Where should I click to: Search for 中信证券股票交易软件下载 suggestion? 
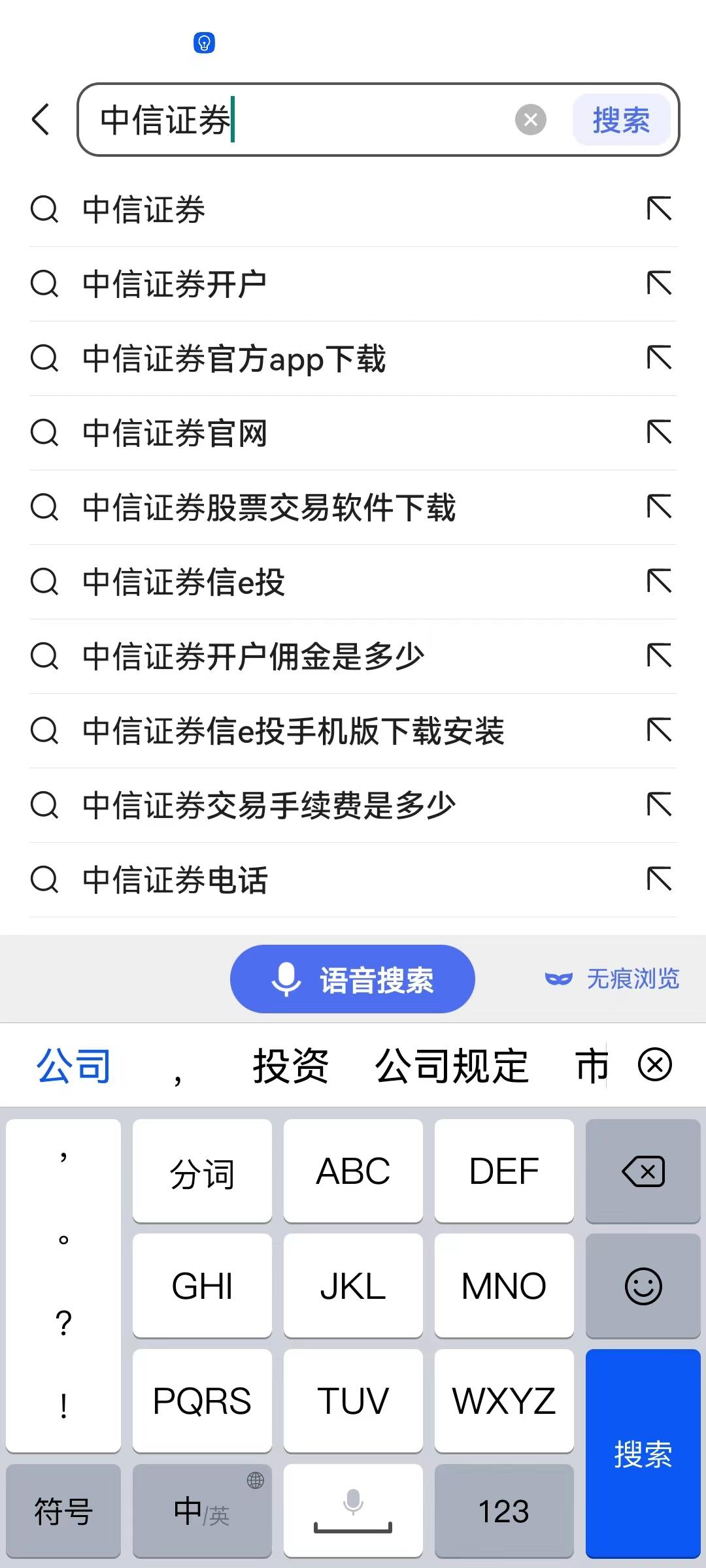click(x=269, y=508)
